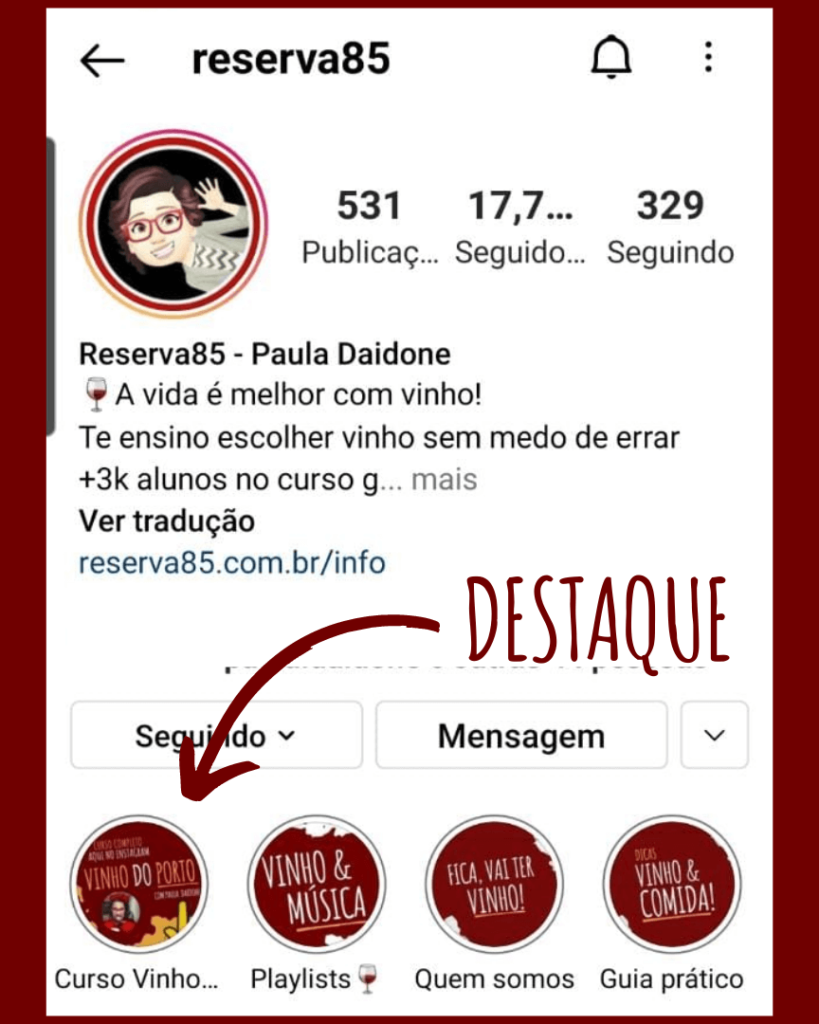Screen dimensions: 819x1024
Task: View the 531 Publicações count
Action: [x=370, y=226]
